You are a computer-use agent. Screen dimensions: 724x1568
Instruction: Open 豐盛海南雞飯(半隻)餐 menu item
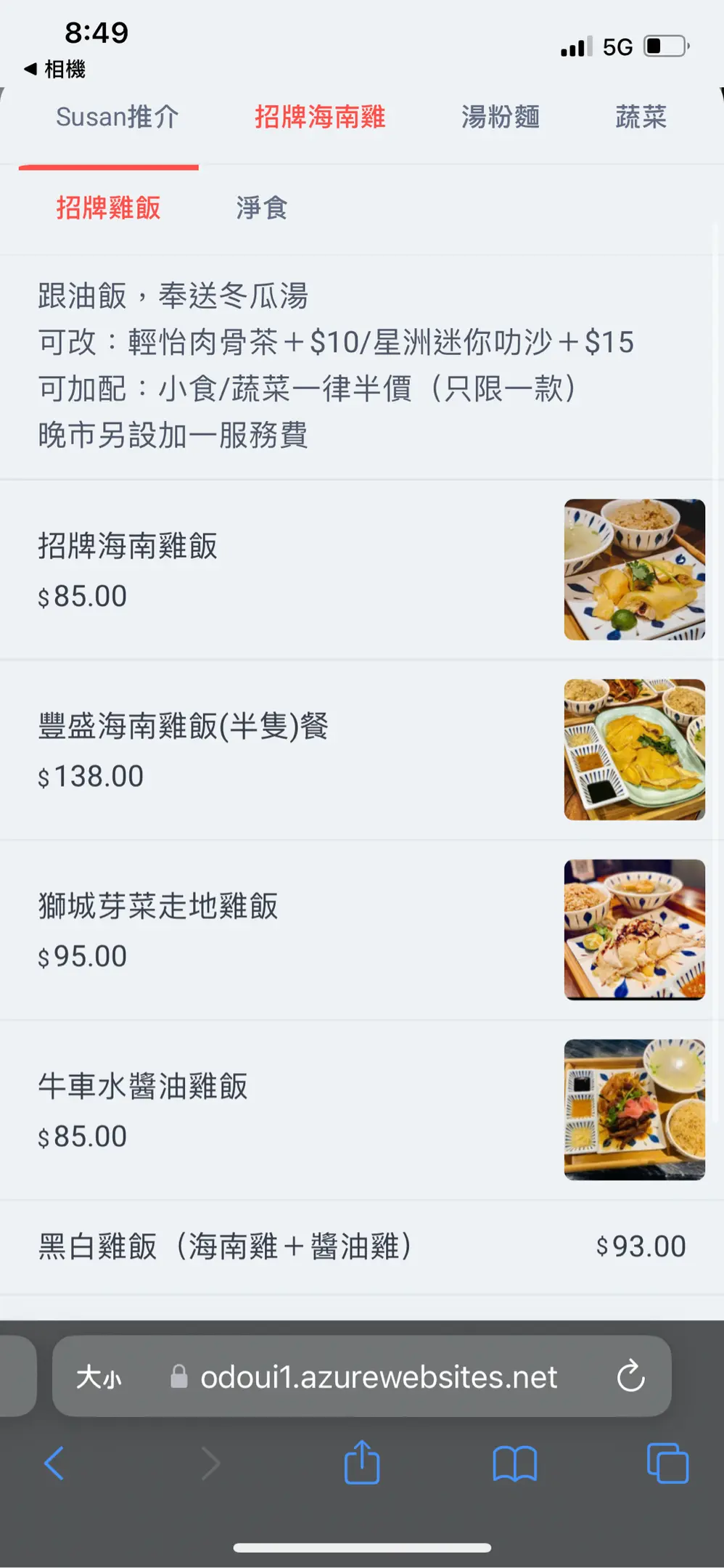point(290,750)
